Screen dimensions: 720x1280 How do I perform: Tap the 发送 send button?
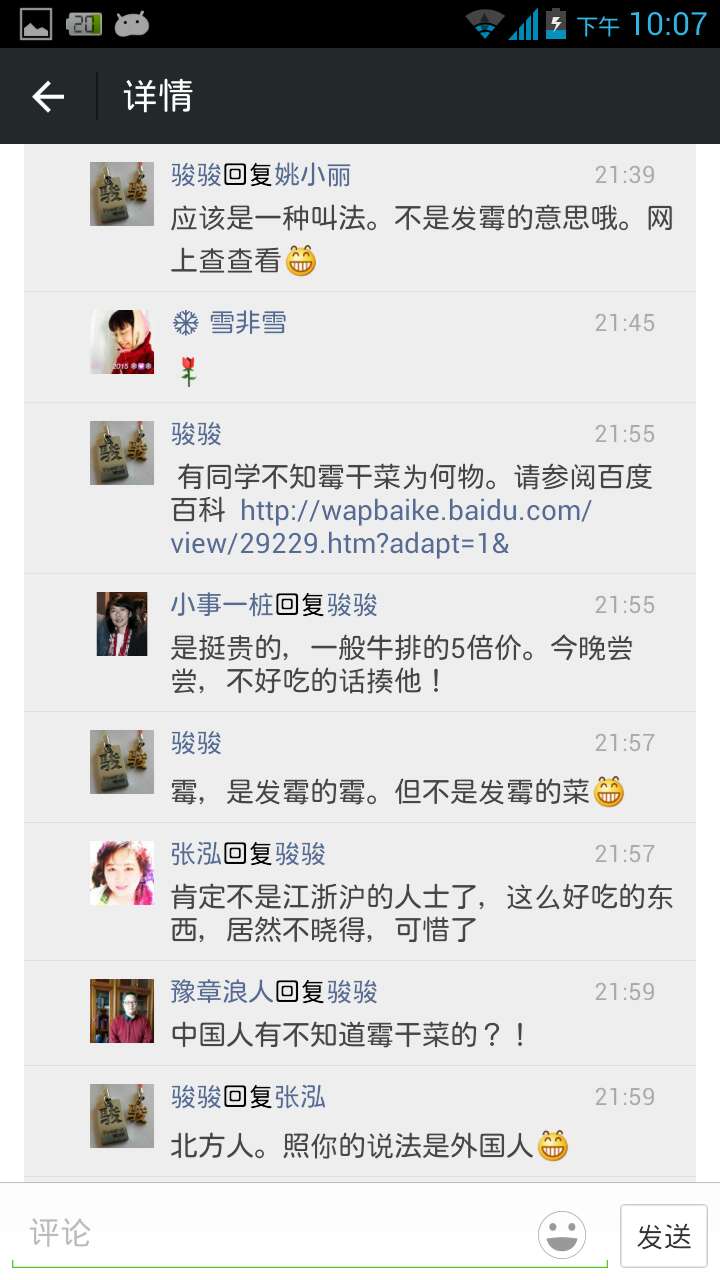click(x=664, y=1236)
